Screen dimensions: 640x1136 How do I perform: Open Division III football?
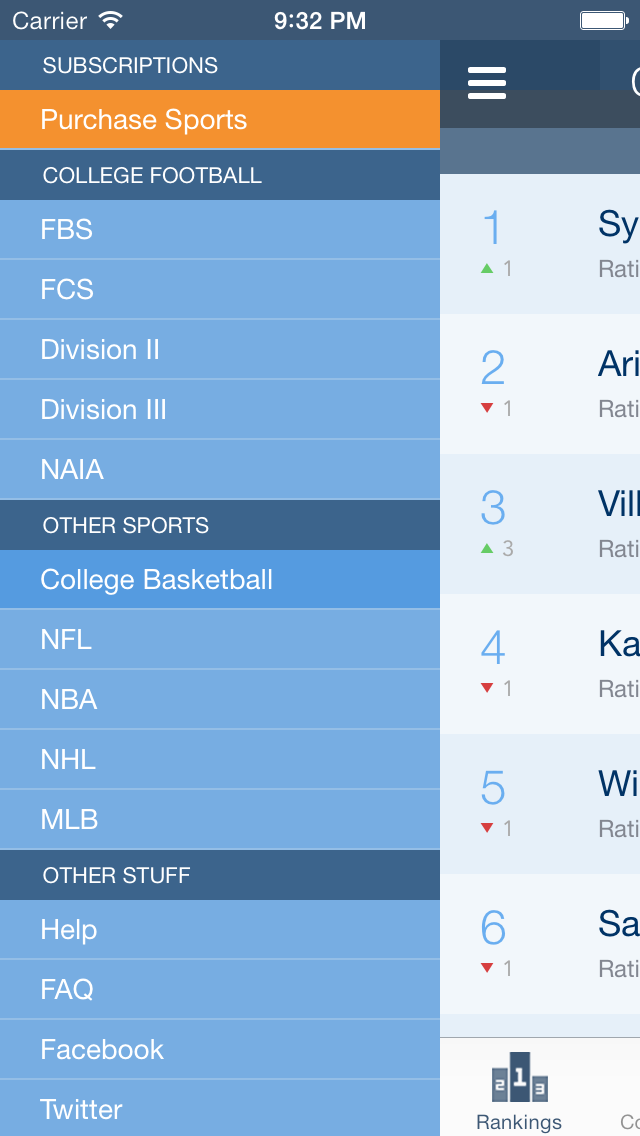pos(220,410)
